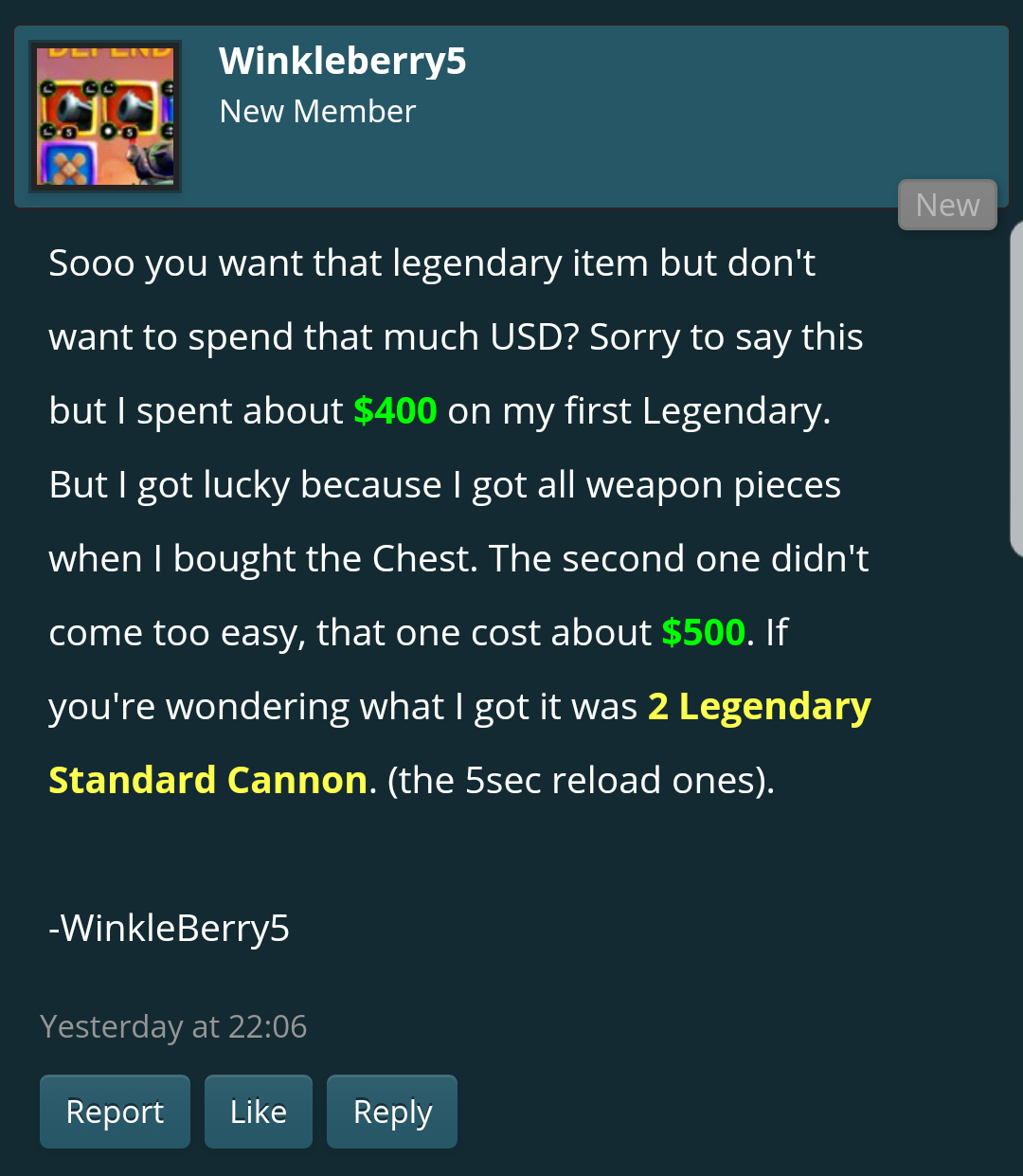This screenshot has height=1176, width=1023.
Task: Report Winkleberry5's post
Action: click(x=115, y=1112)
